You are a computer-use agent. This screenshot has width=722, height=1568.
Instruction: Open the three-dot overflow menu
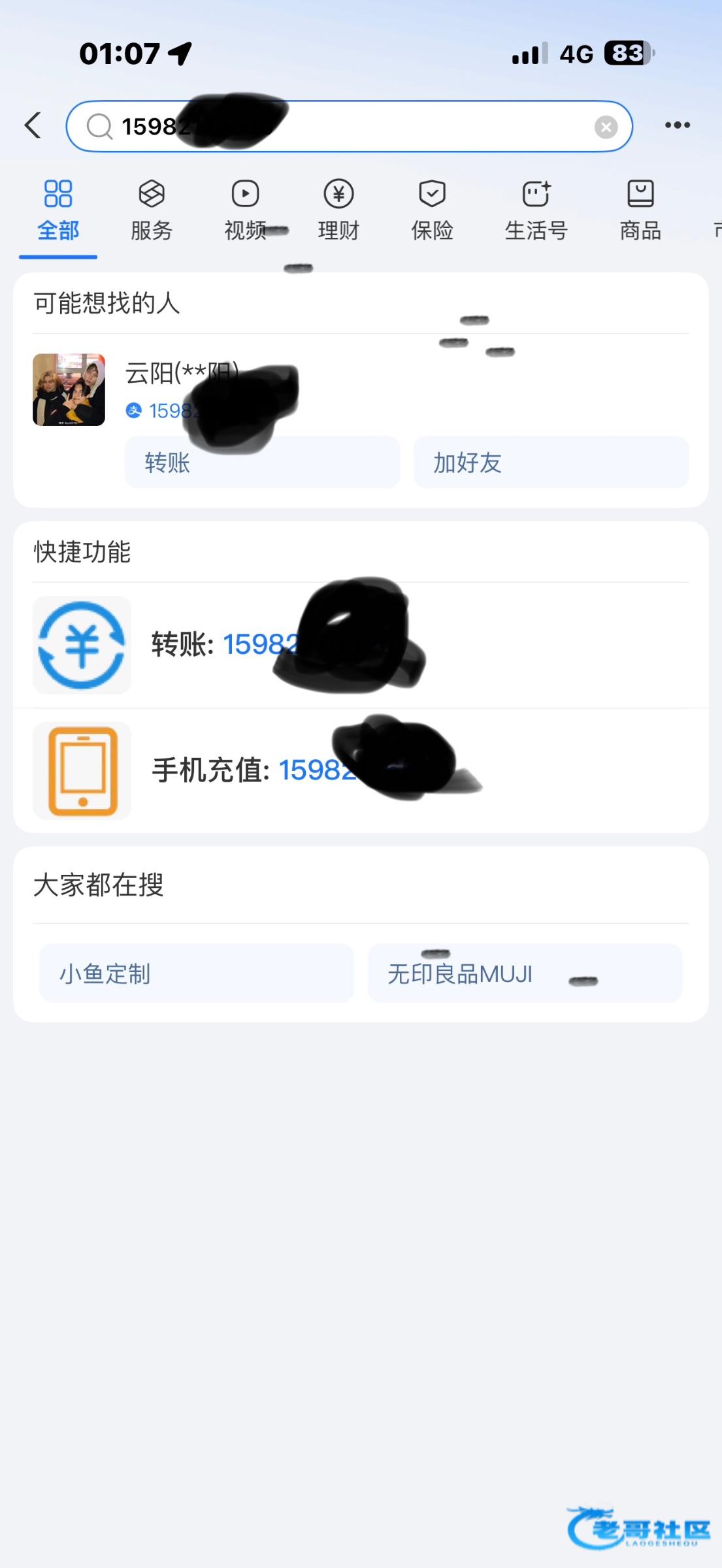678,125
